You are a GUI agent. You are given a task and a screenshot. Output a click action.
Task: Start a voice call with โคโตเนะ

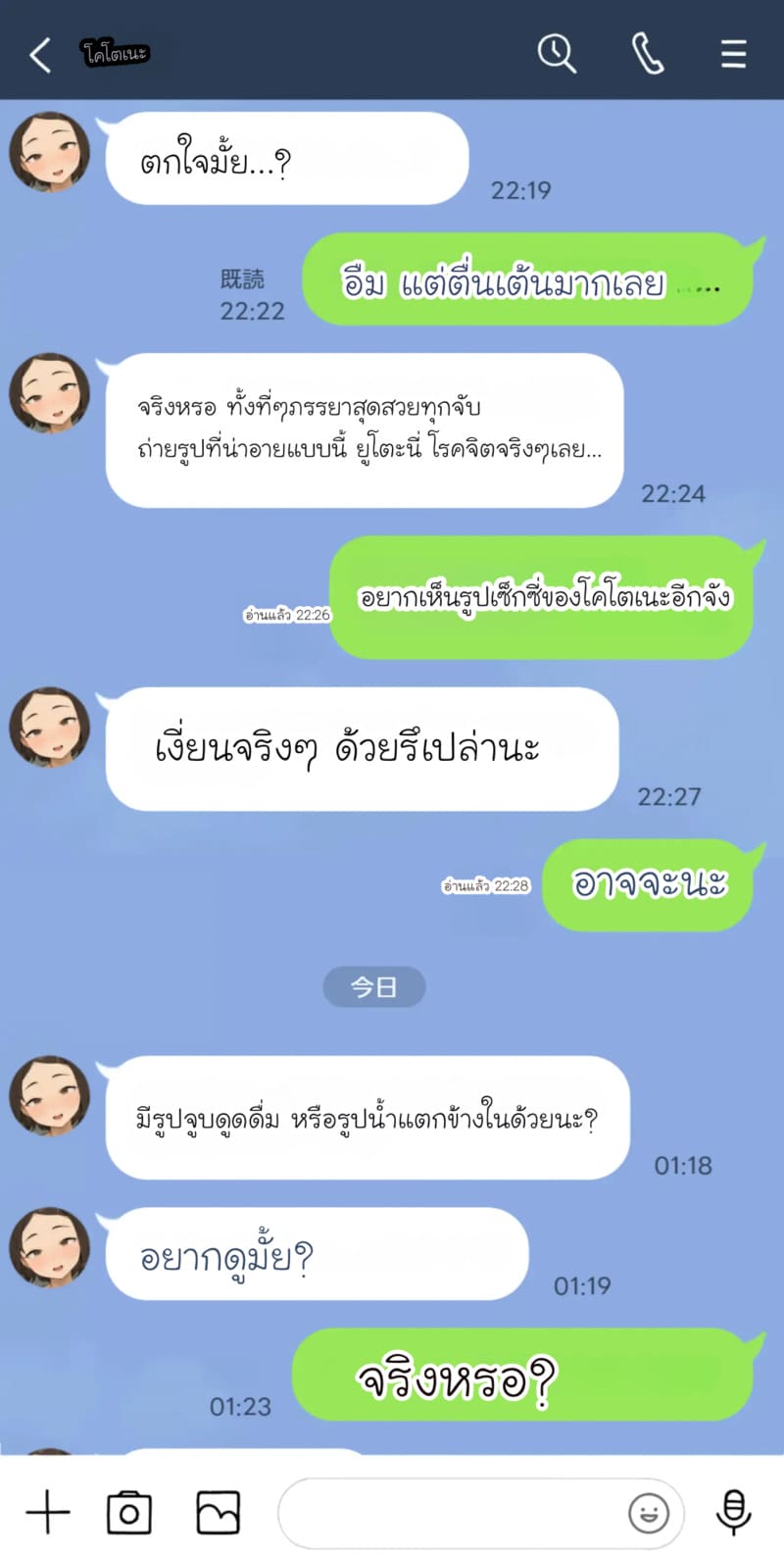[x=647, y=54]
